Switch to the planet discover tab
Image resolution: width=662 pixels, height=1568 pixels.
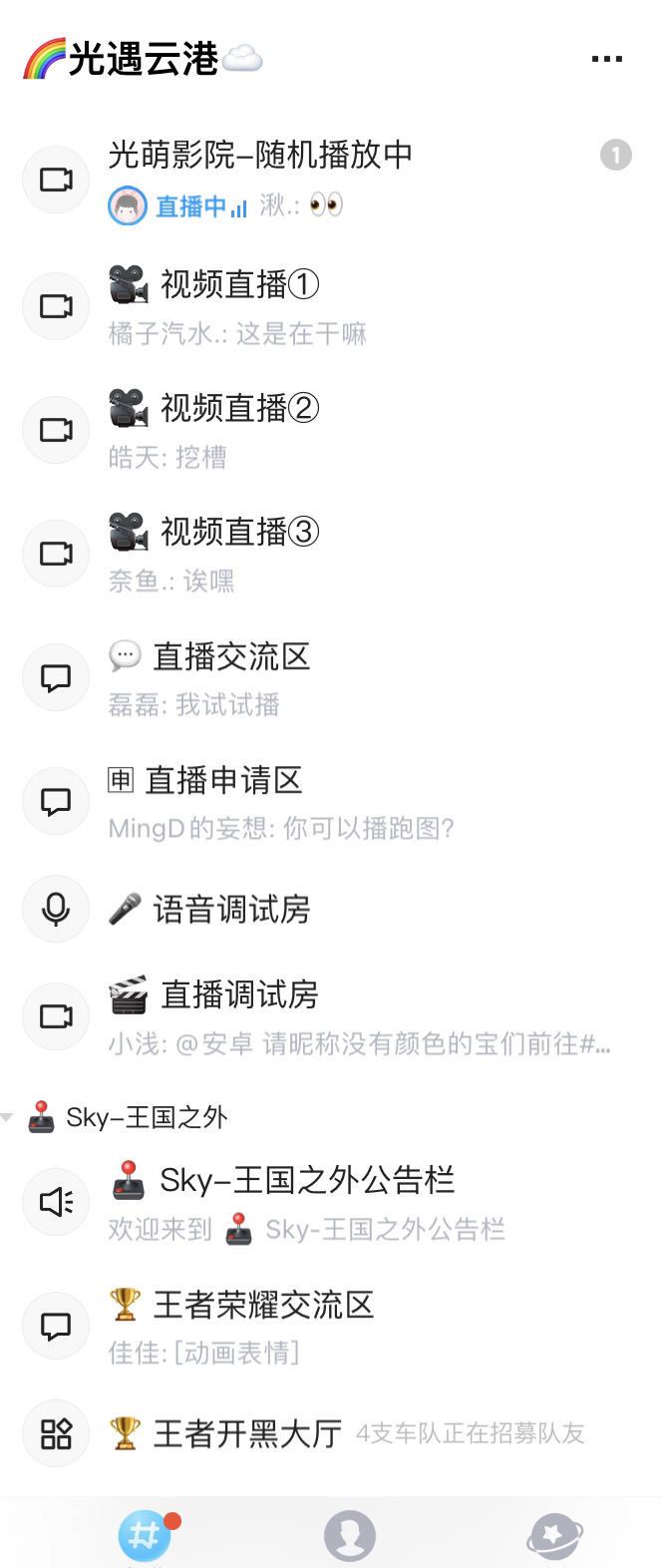[x=554, y=1536]
